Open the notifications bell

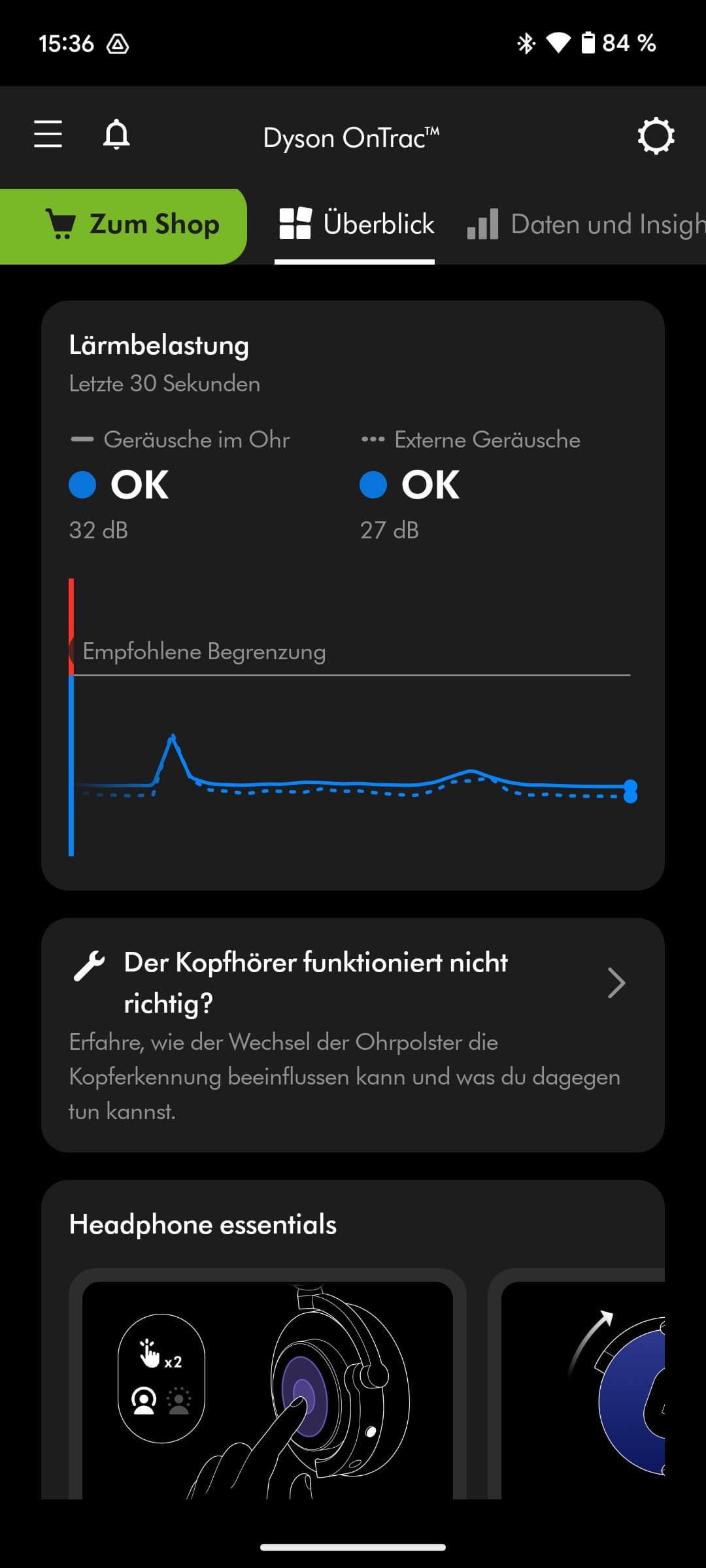[116, 135]
